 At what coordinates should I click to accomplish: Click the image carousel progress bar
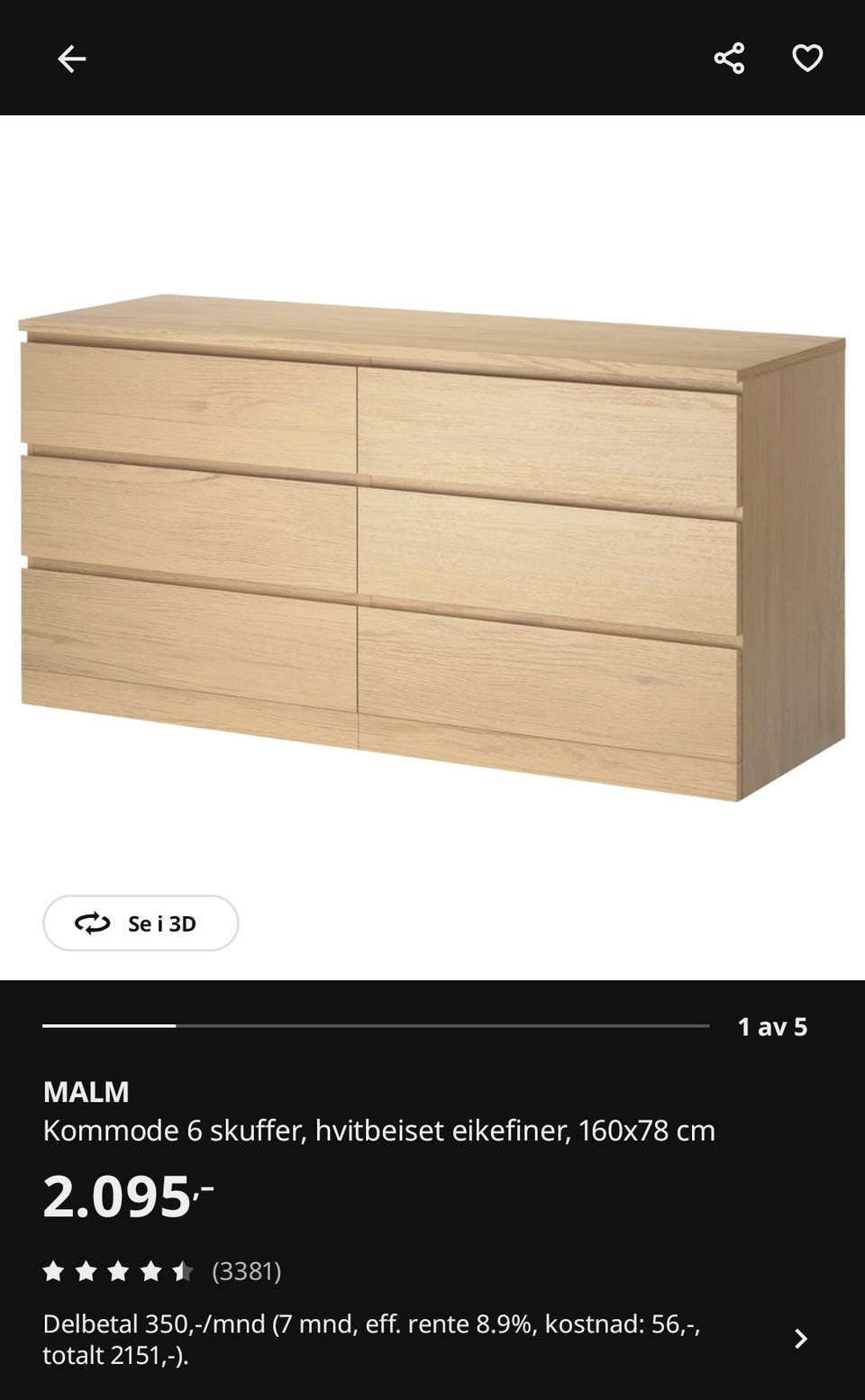pyautogui.click(x=374, y=1024)
